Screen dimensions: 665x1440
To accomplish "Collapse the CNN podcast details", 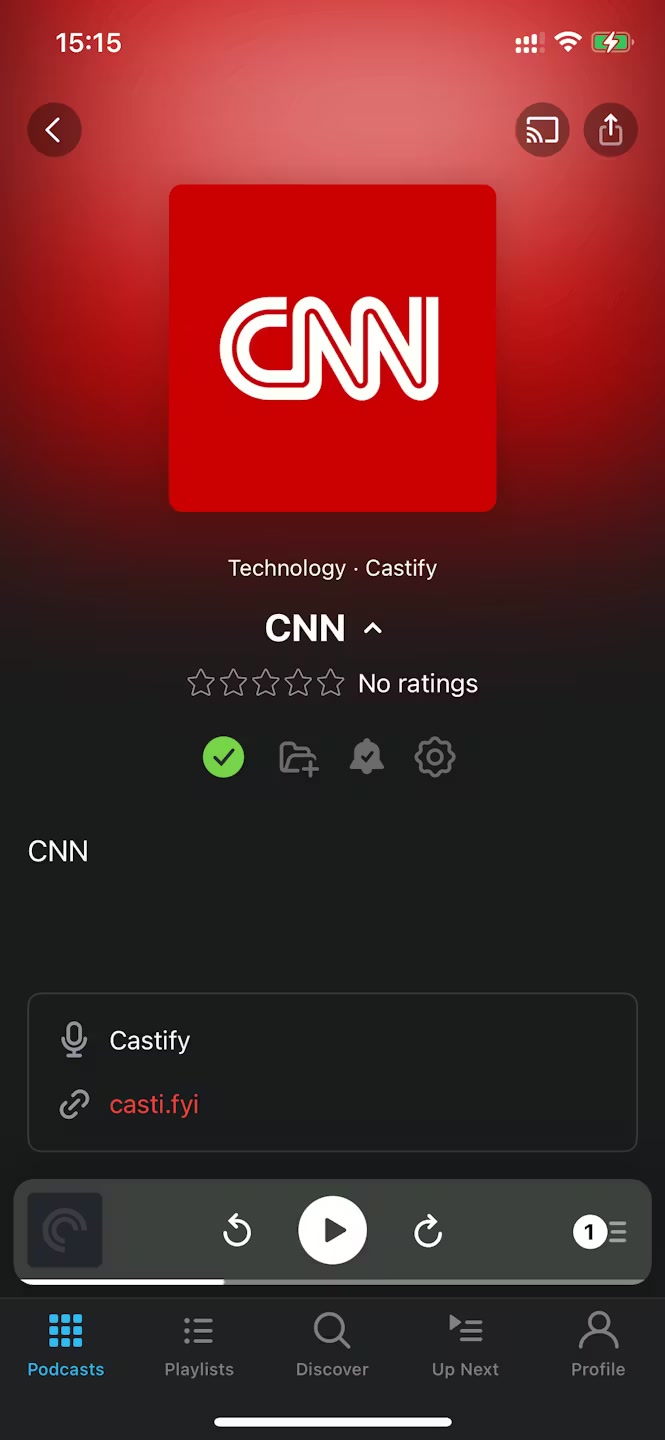I will 373,629.
